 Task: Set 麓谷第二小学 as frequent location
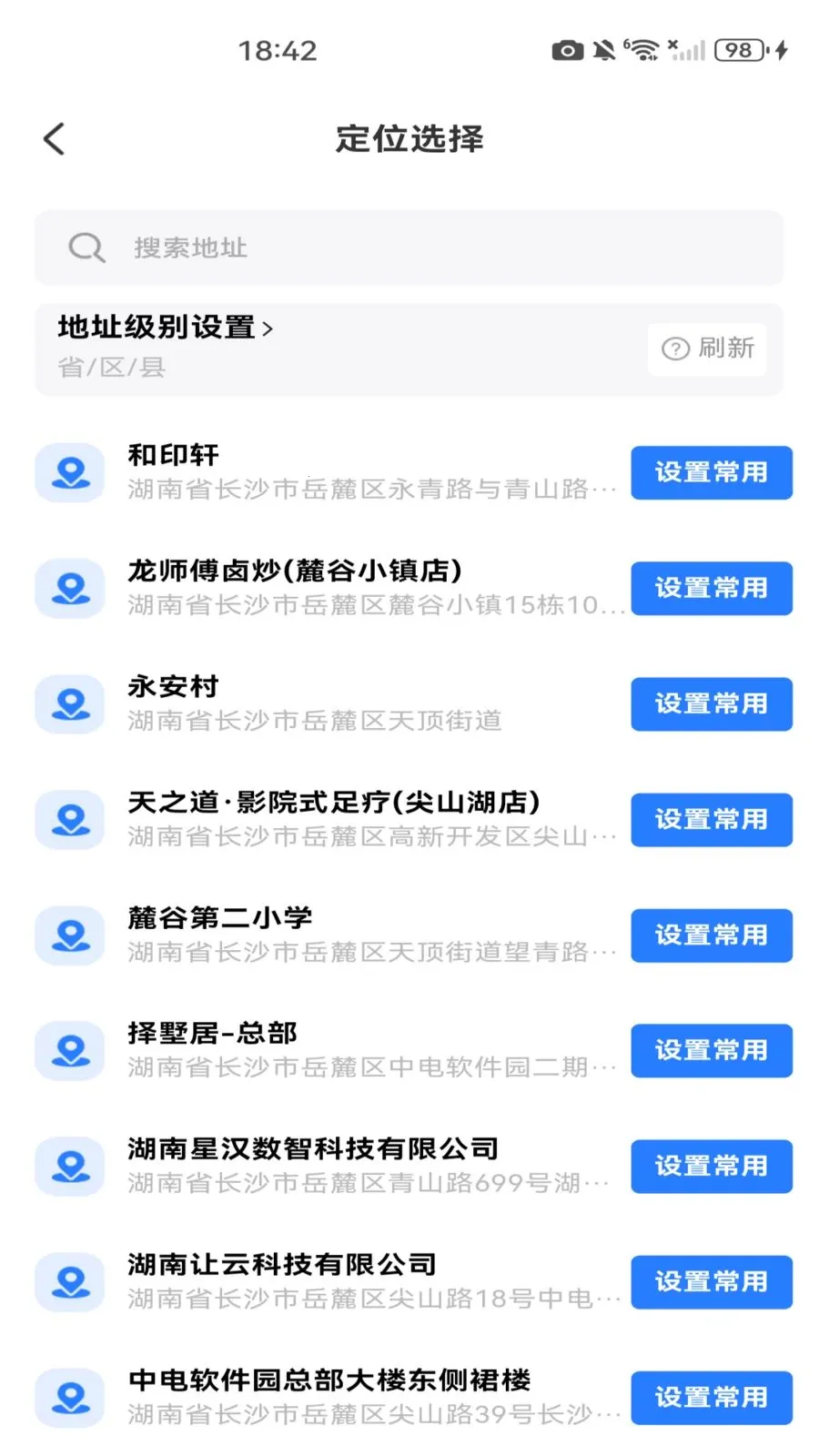[x=711, y=935]
